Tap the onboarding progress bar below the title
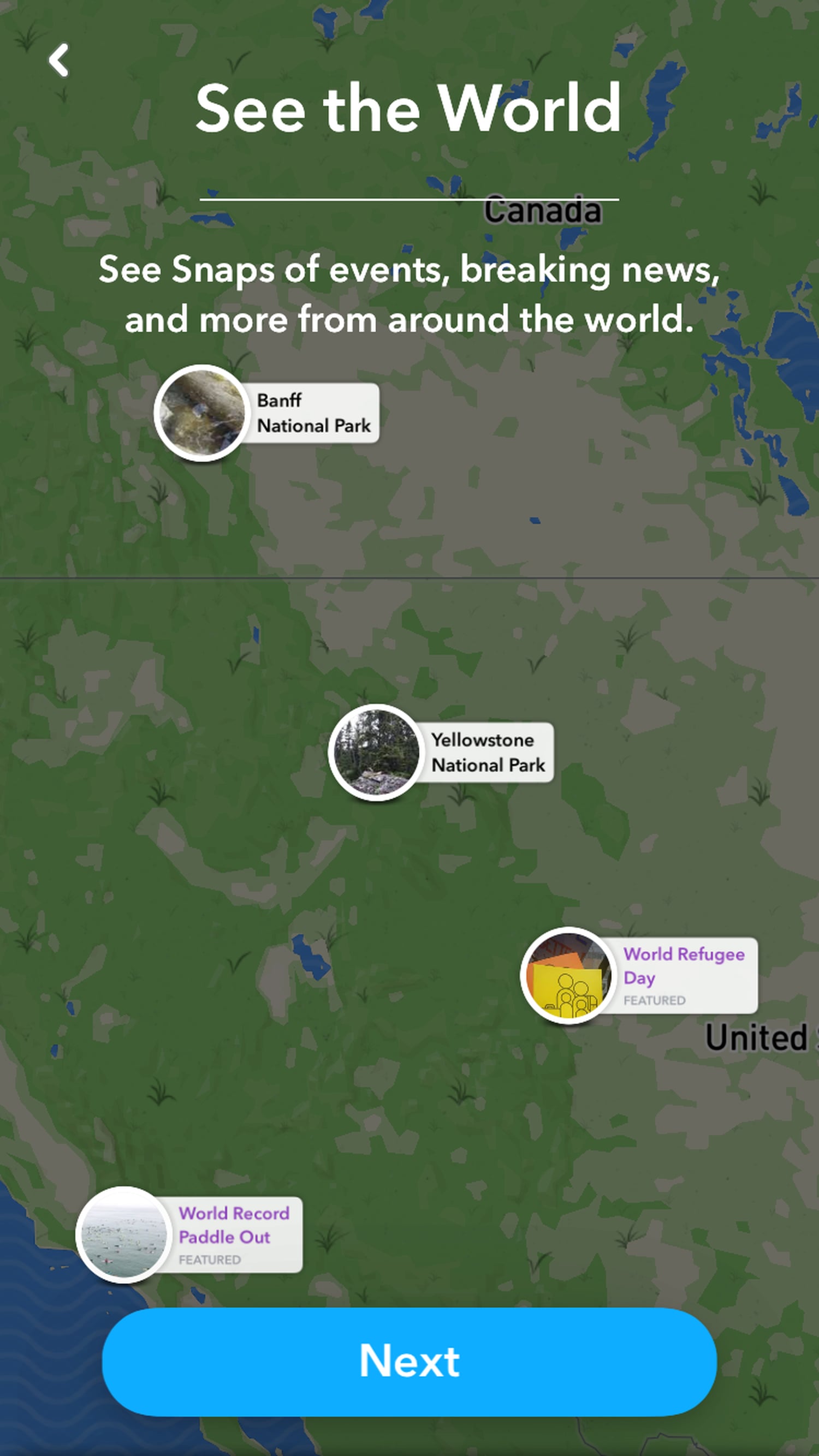819x1456 pixels. pyautogui.click(x=410, y=199)
